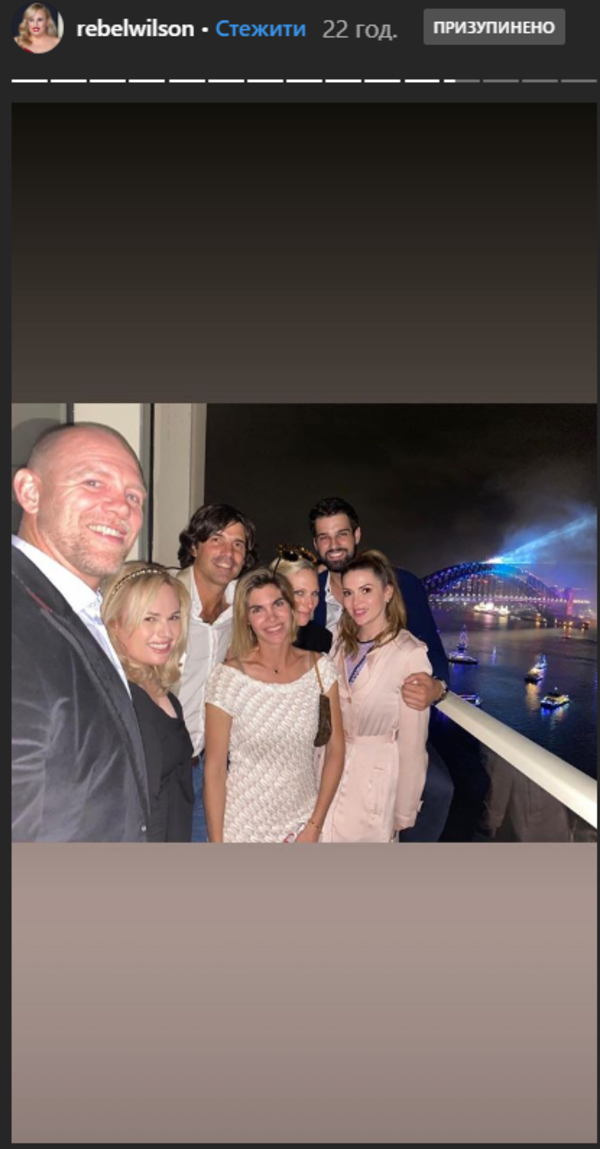Open rebelwilson's profile picture

(x=38, y=28)
